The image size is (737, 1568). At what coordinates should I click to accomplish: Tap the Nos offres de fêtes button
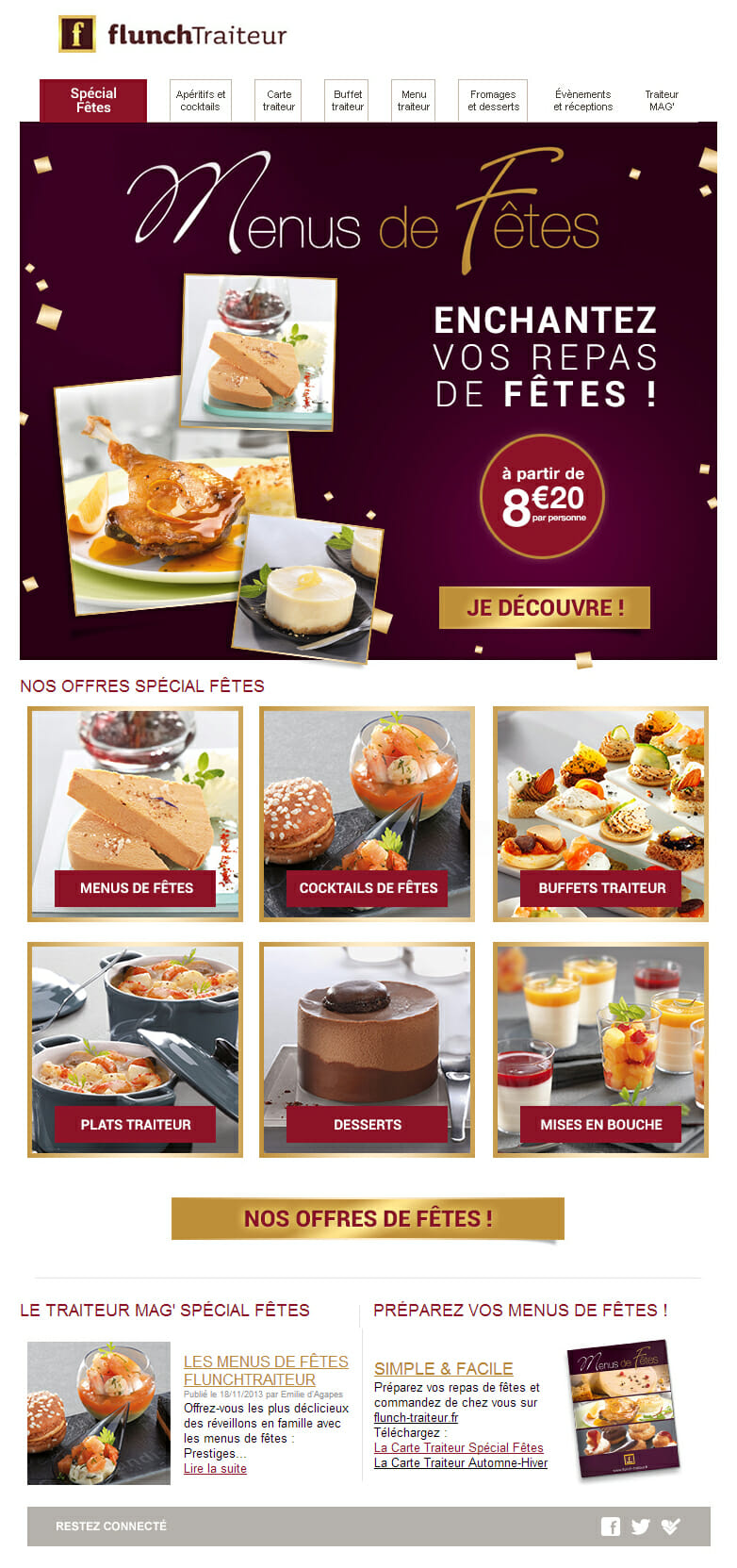[x=368, y=1218]
